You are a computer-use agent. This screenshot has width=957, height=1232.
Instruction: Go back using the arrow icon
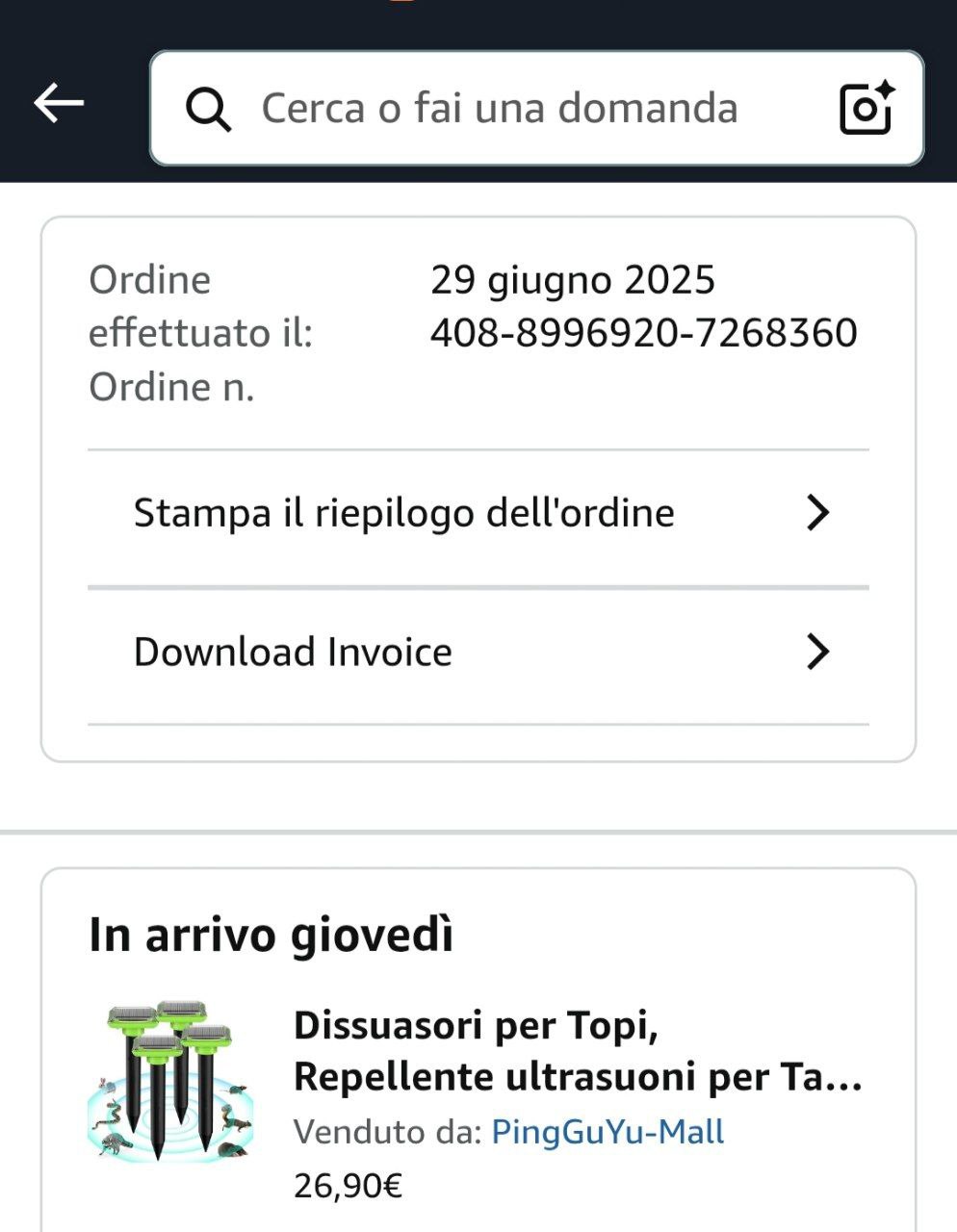coord(59,104)
